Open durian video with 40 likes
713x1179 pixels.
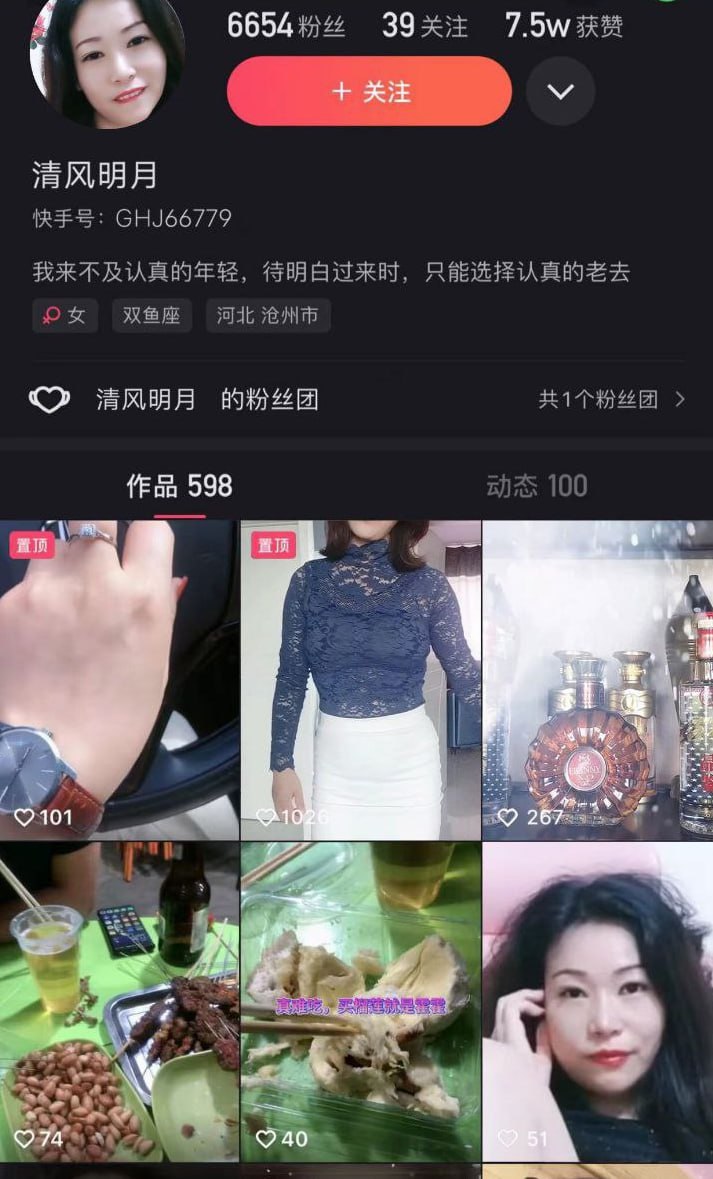(x=360, y=1000)
